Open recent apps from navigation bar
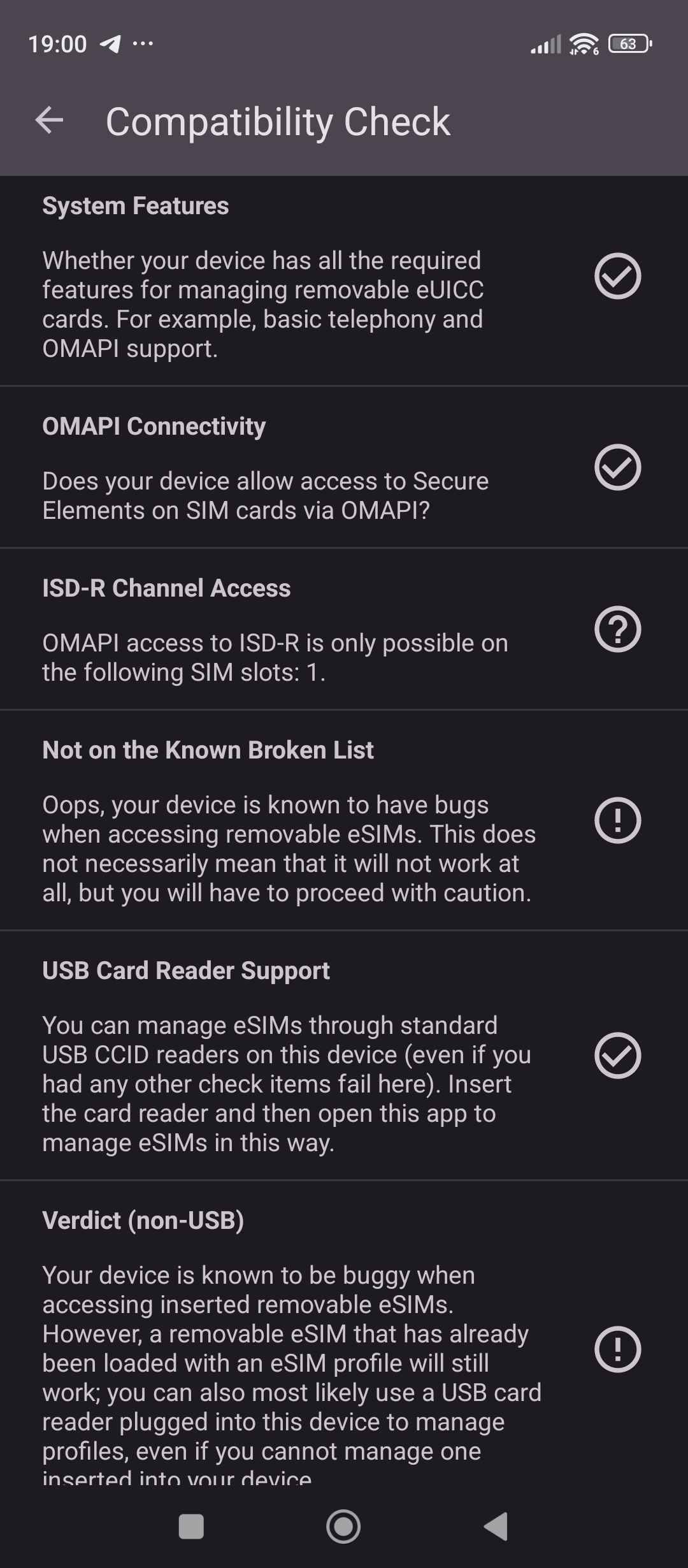The height and width of the screenshot is (1568, 688). [191, 1527]
